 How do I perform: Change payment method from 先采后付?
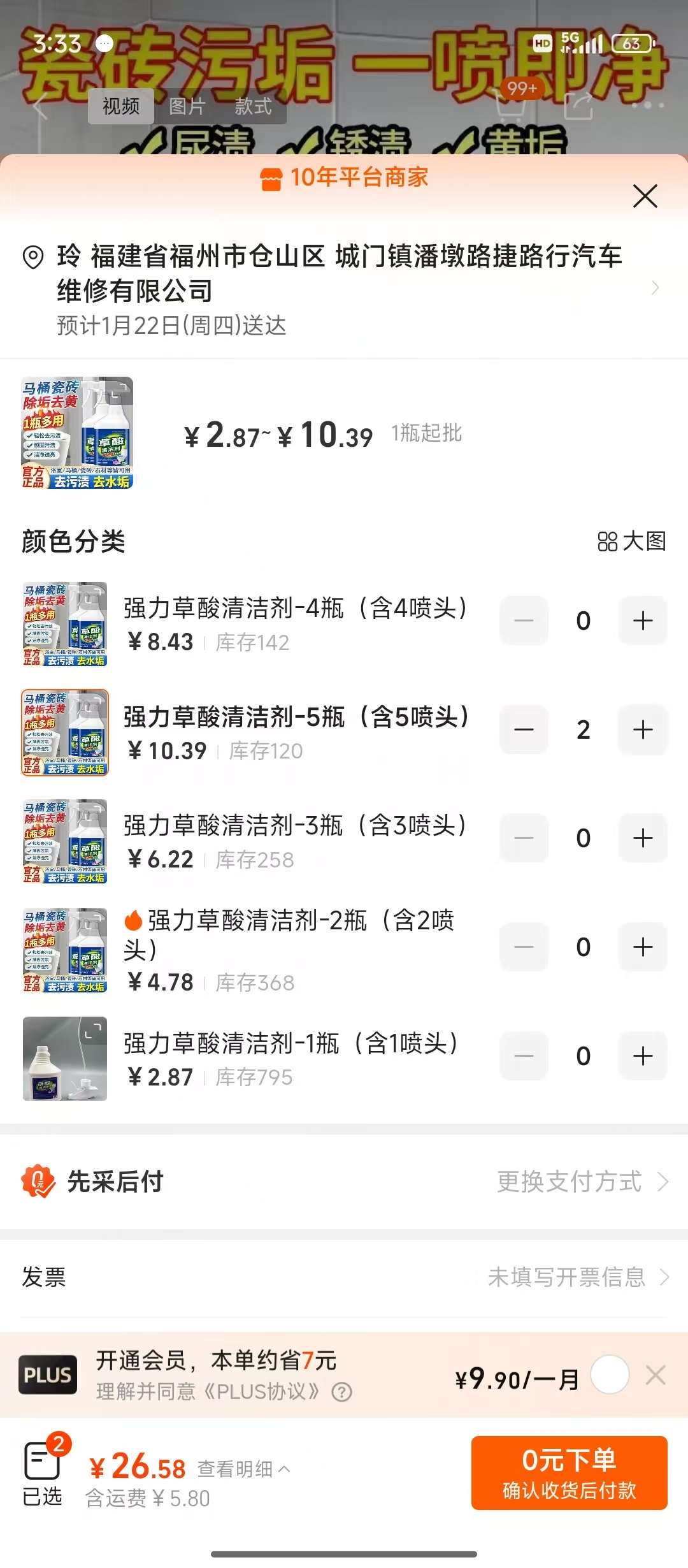pos(582,1182)
